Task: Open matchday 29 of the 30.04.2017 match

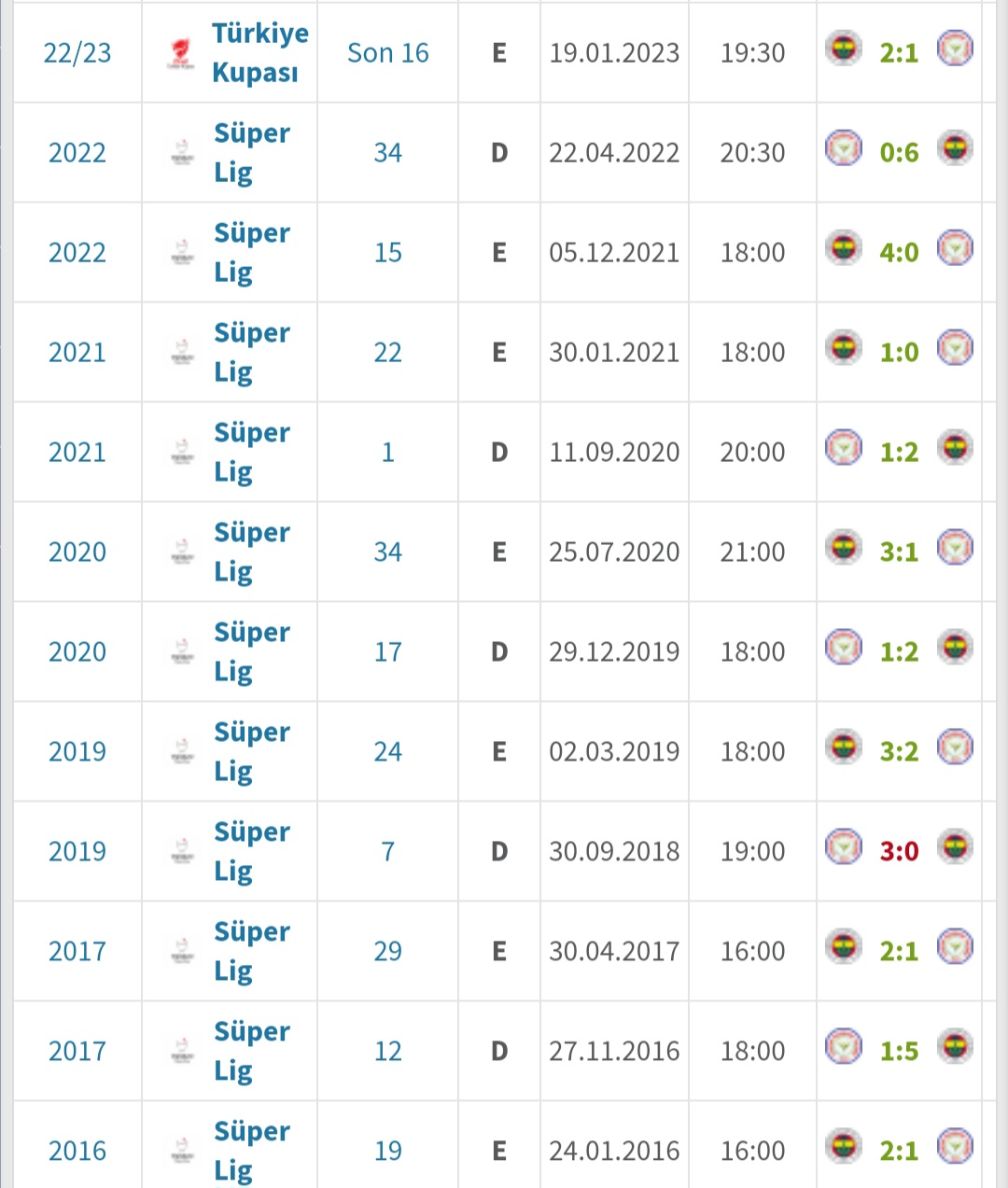Action: tap(387, 952)
